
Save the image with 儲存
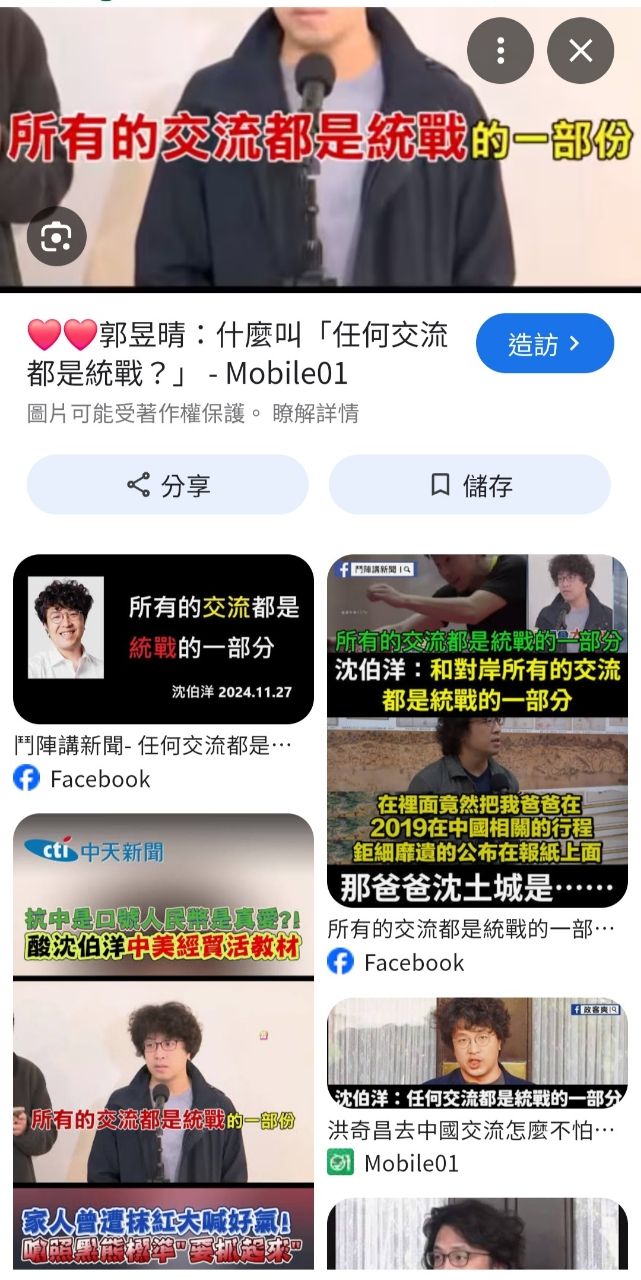[x=470, y=485]
